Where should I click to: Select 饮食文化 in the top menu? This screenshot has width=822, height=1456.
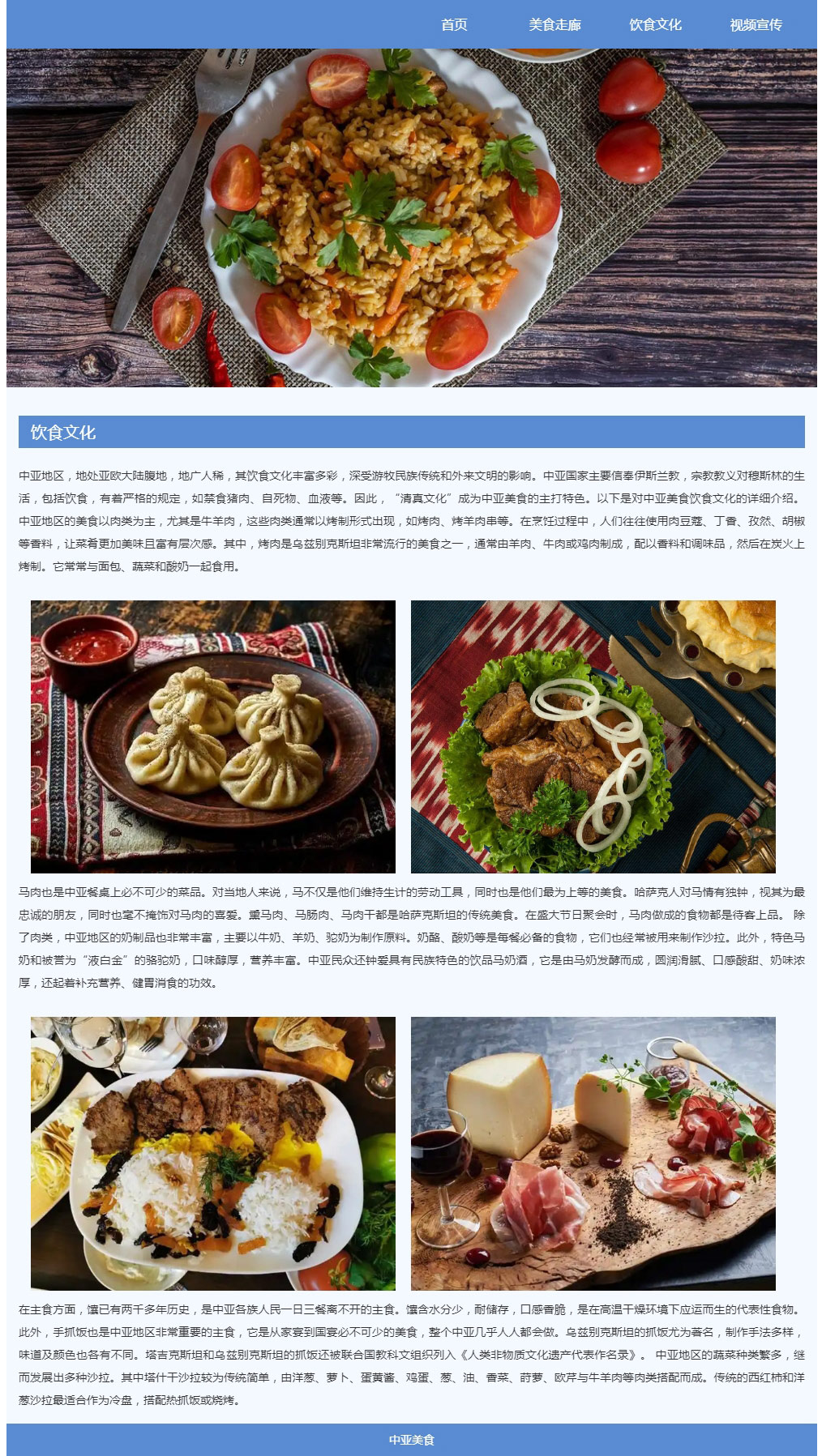click(x=655, y=25)
